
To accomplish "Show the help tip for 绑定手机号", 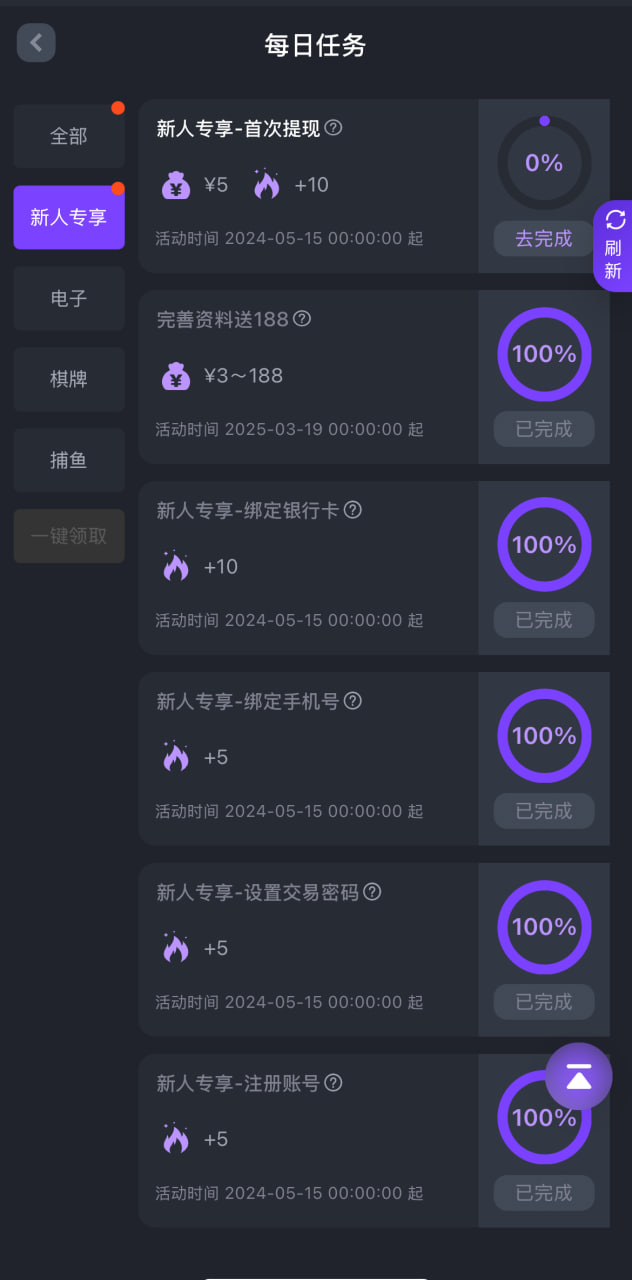I will click(353, 701).
